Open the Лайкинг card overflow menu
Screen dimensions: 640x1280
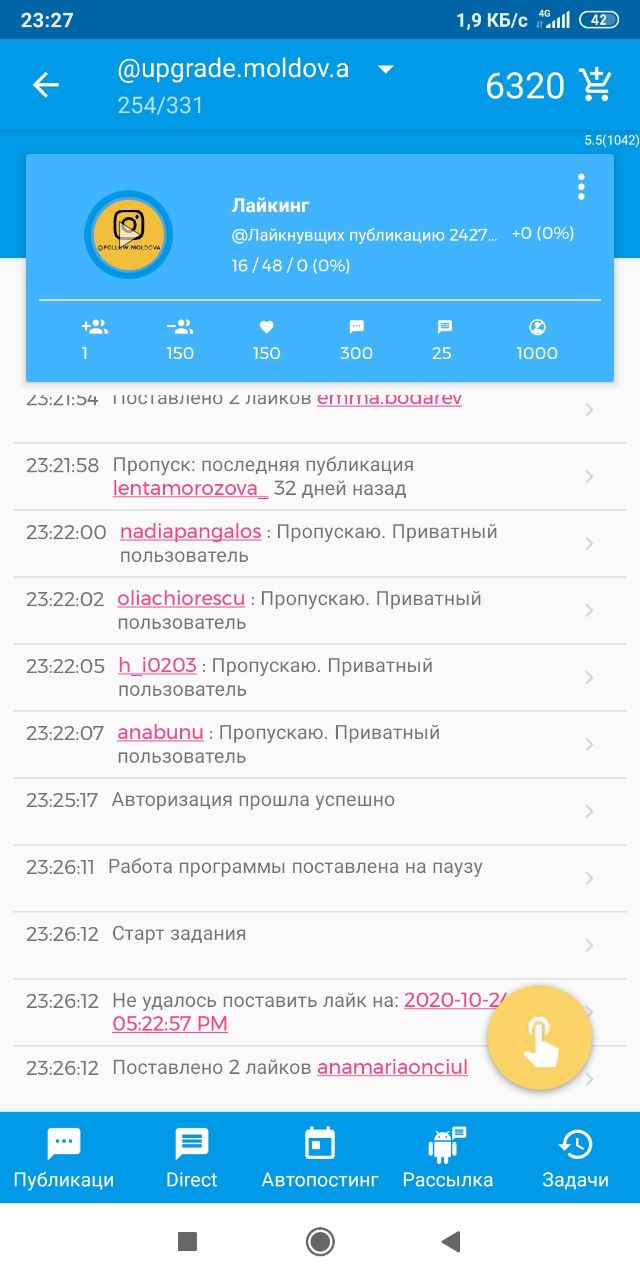click(581, 187)
